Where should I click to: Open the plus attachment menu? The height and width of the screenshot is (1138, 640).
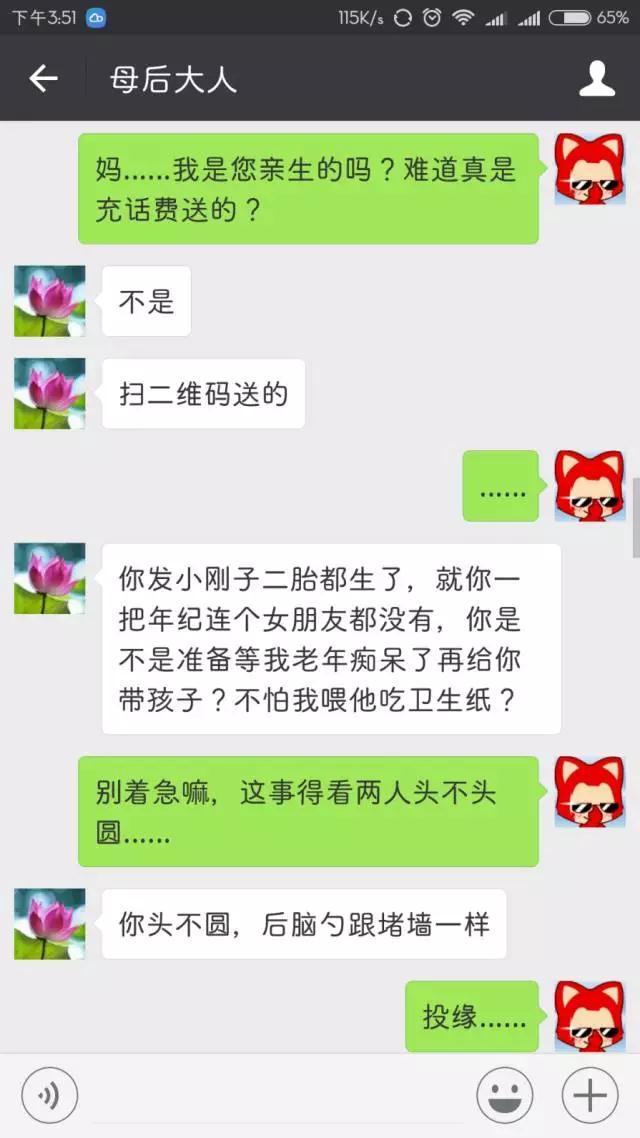pos(590,1096)
